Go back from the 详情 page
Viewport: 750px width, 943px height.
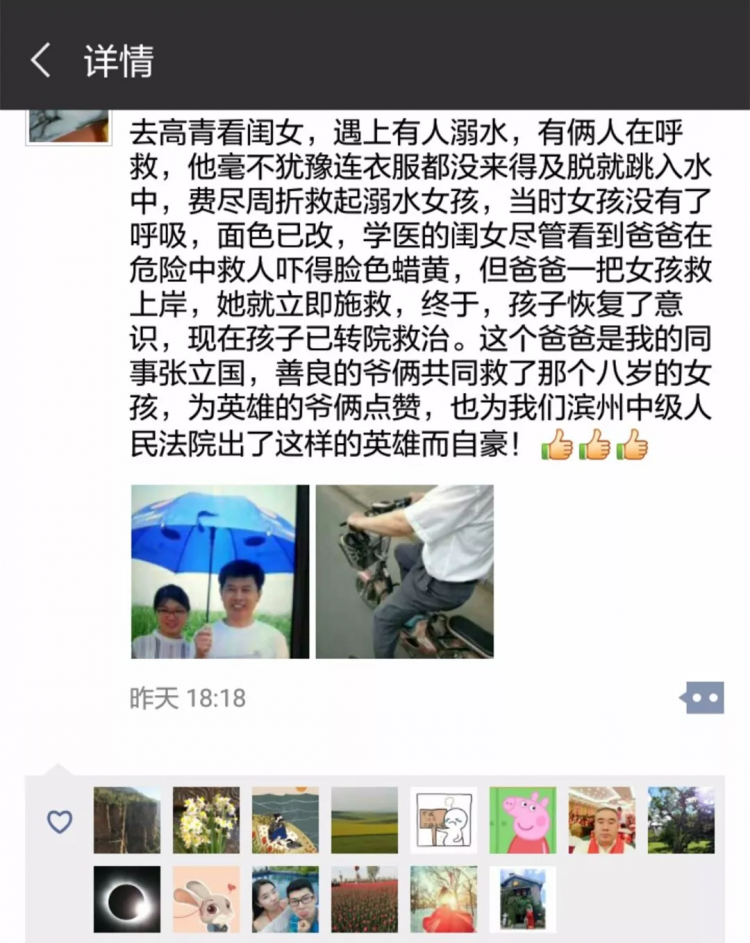(40, 61)
